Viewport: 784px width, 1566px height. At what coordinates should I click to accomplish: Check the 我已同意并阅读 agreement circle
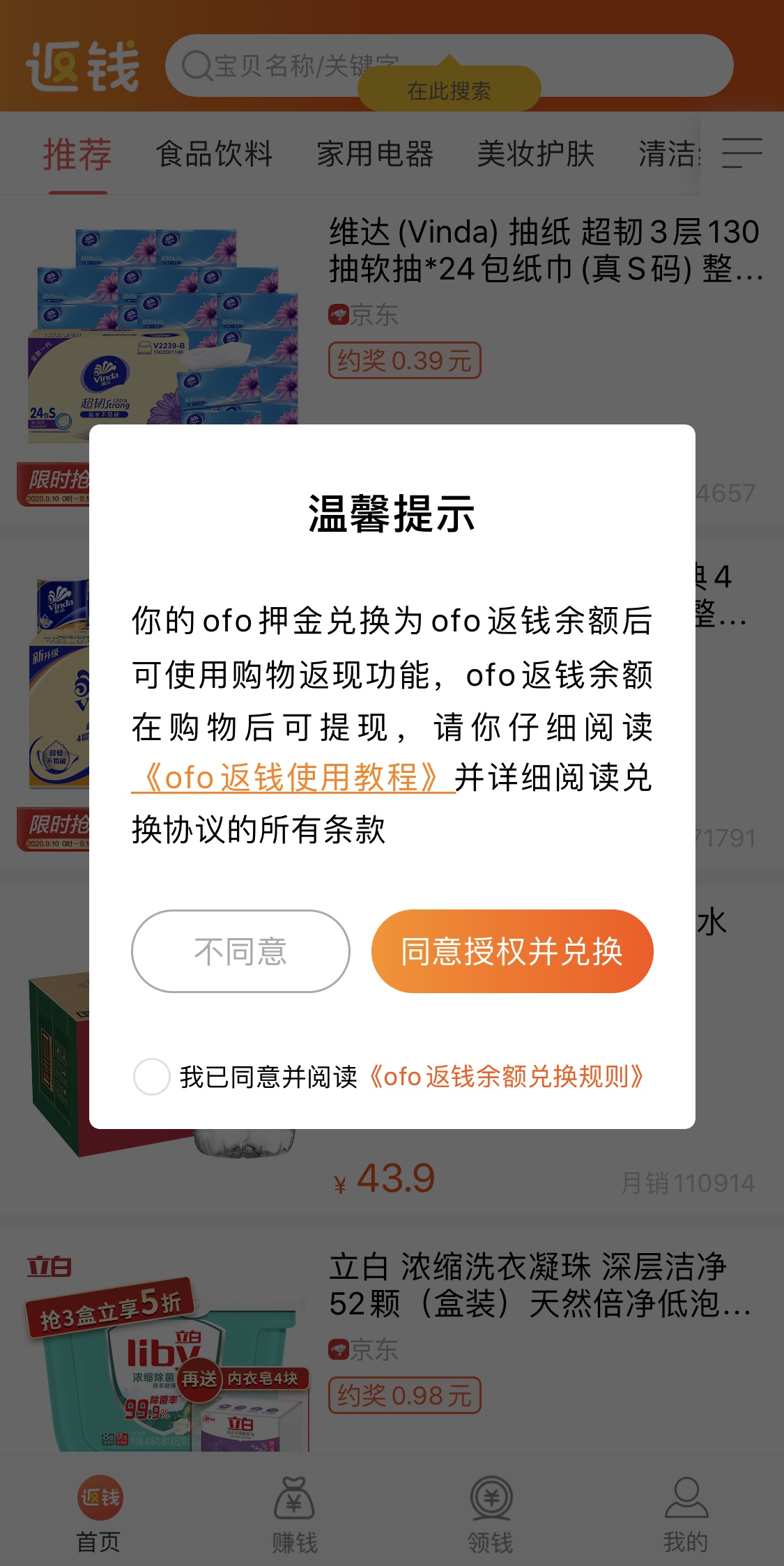click(151, 1077)
